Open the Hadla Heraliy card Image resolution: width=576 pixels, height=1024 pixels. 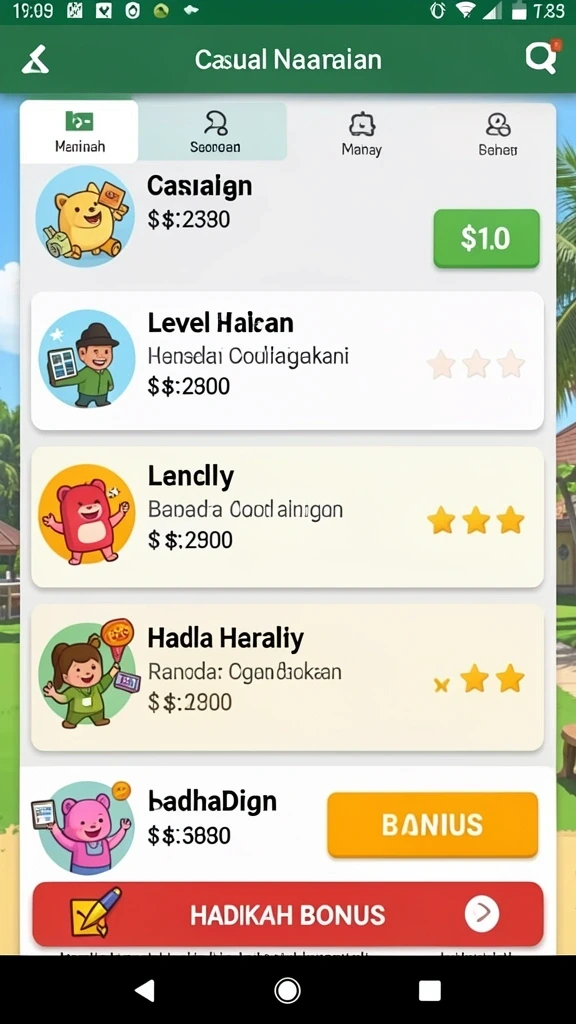click(x=287, y=677)
